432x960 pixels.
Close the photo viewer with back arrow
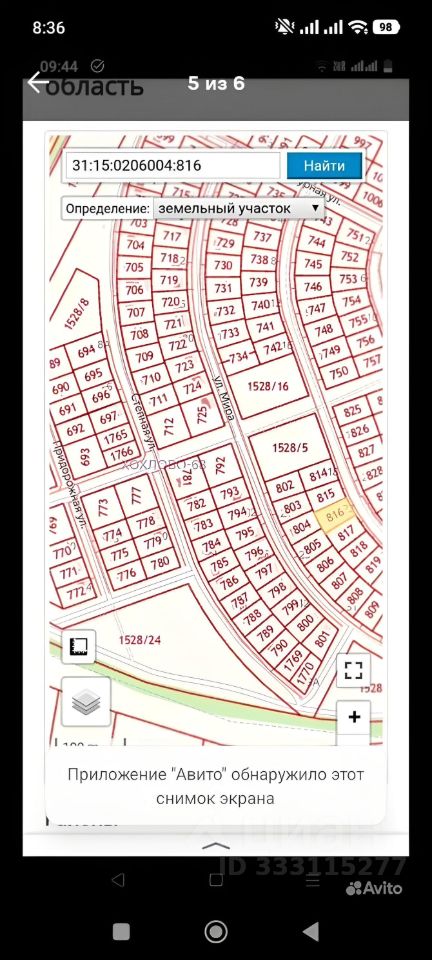tap(37, 83)
